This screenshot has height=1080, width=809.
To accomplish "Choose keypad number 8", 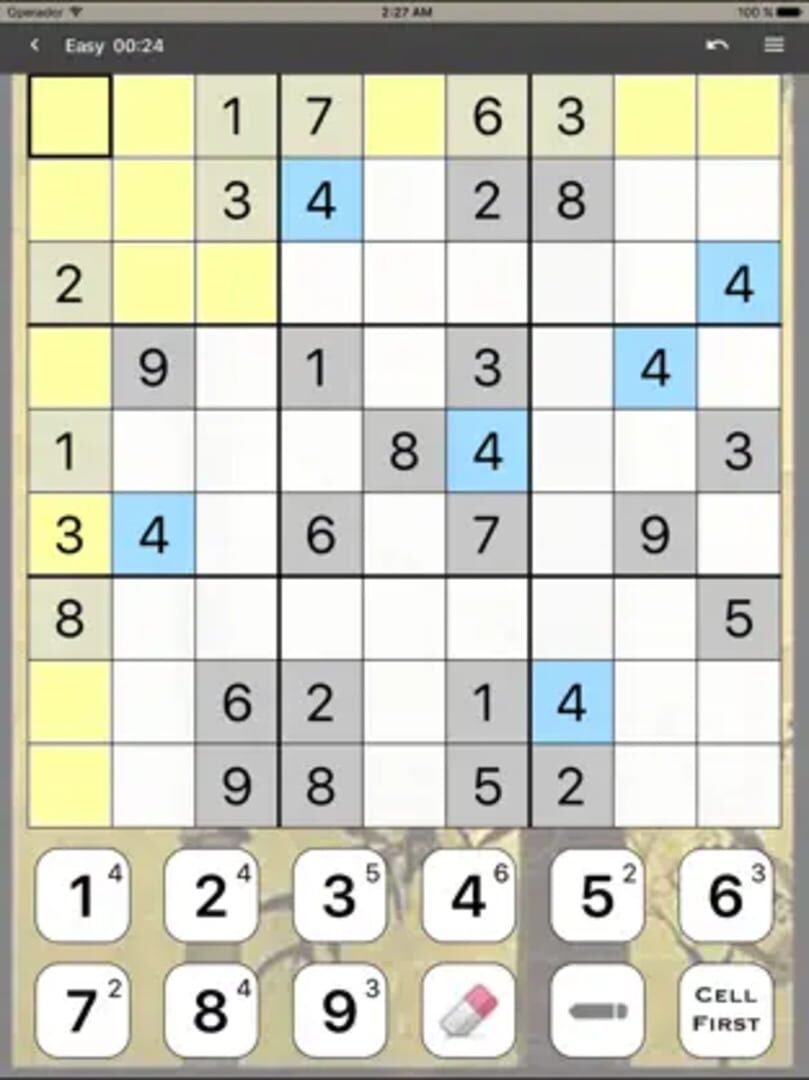I will point(211,1010).
